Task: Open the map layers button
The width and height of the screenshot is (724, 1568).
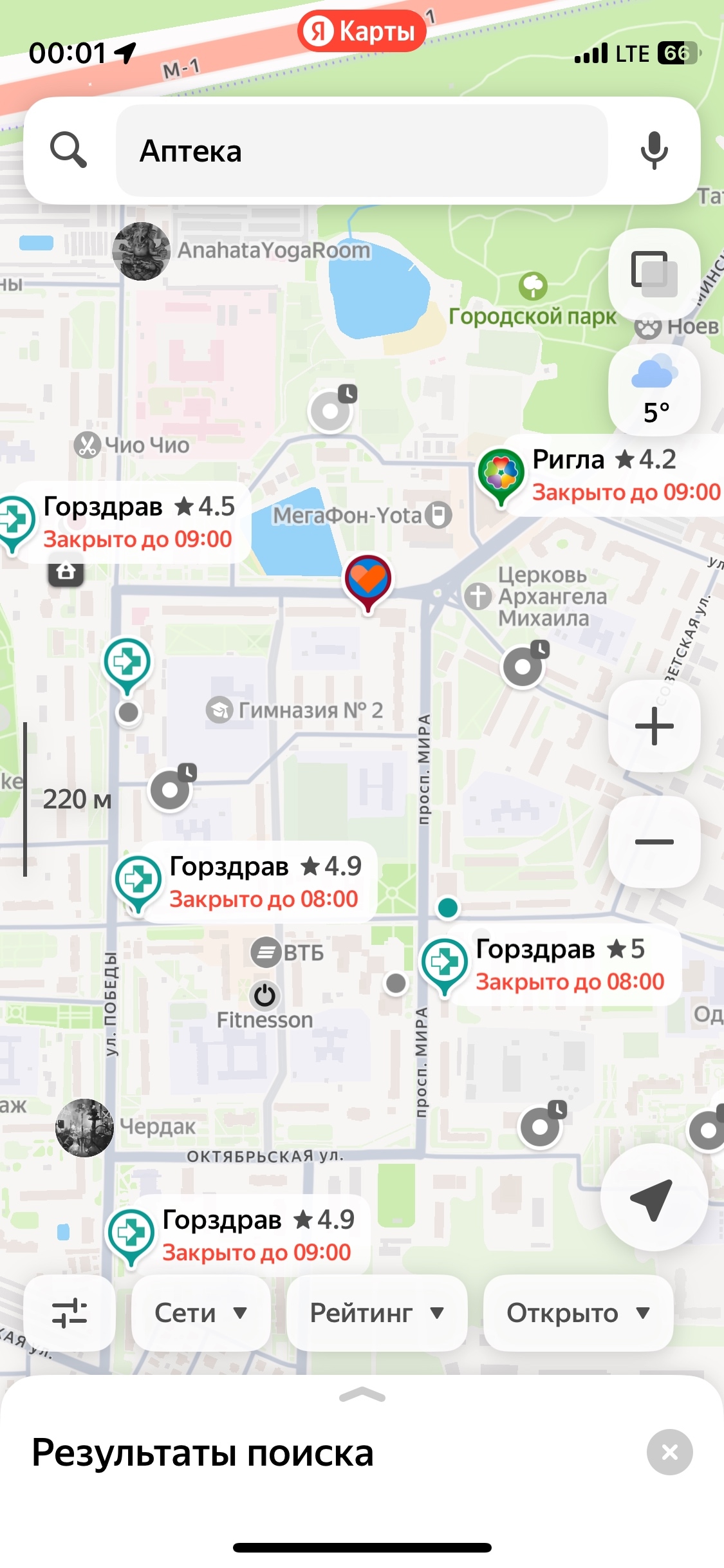Action: pos(654,273)
